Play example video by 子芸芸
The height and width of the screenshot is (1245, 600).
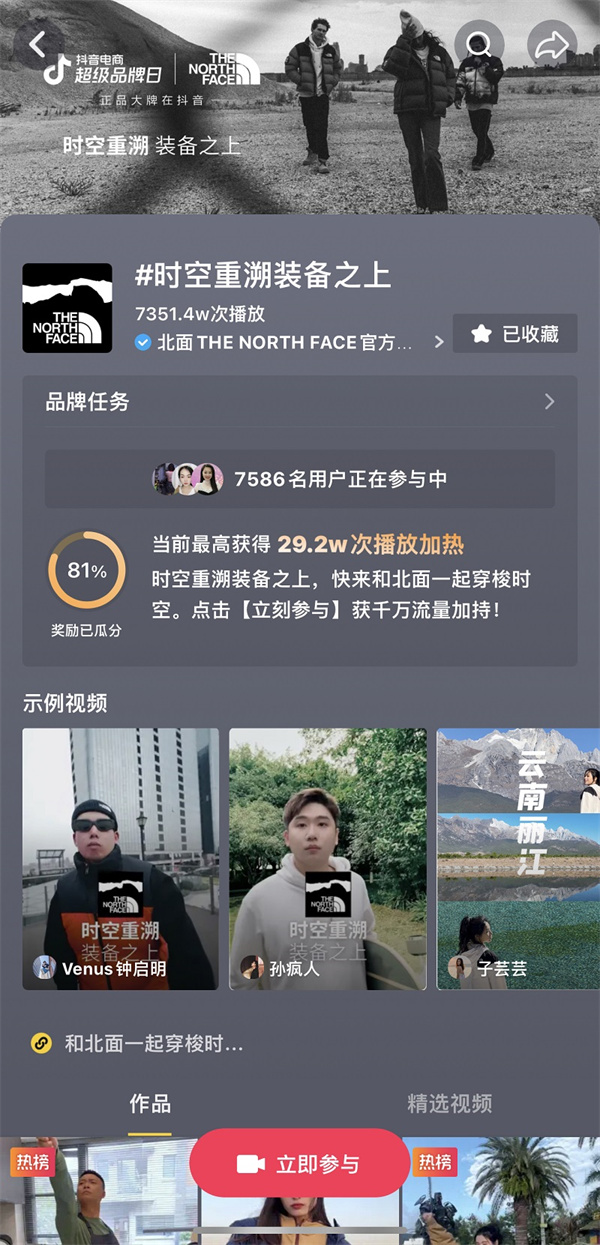[517, 858]
